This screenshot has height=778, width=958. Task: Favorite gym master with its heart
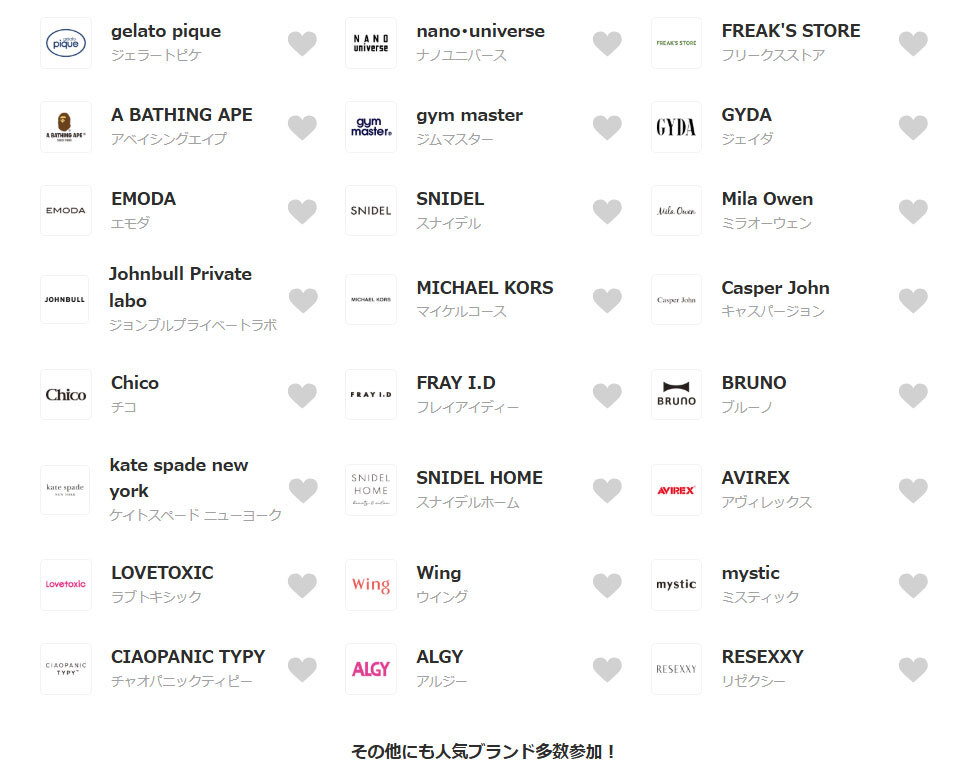click(x=607, y=127)
